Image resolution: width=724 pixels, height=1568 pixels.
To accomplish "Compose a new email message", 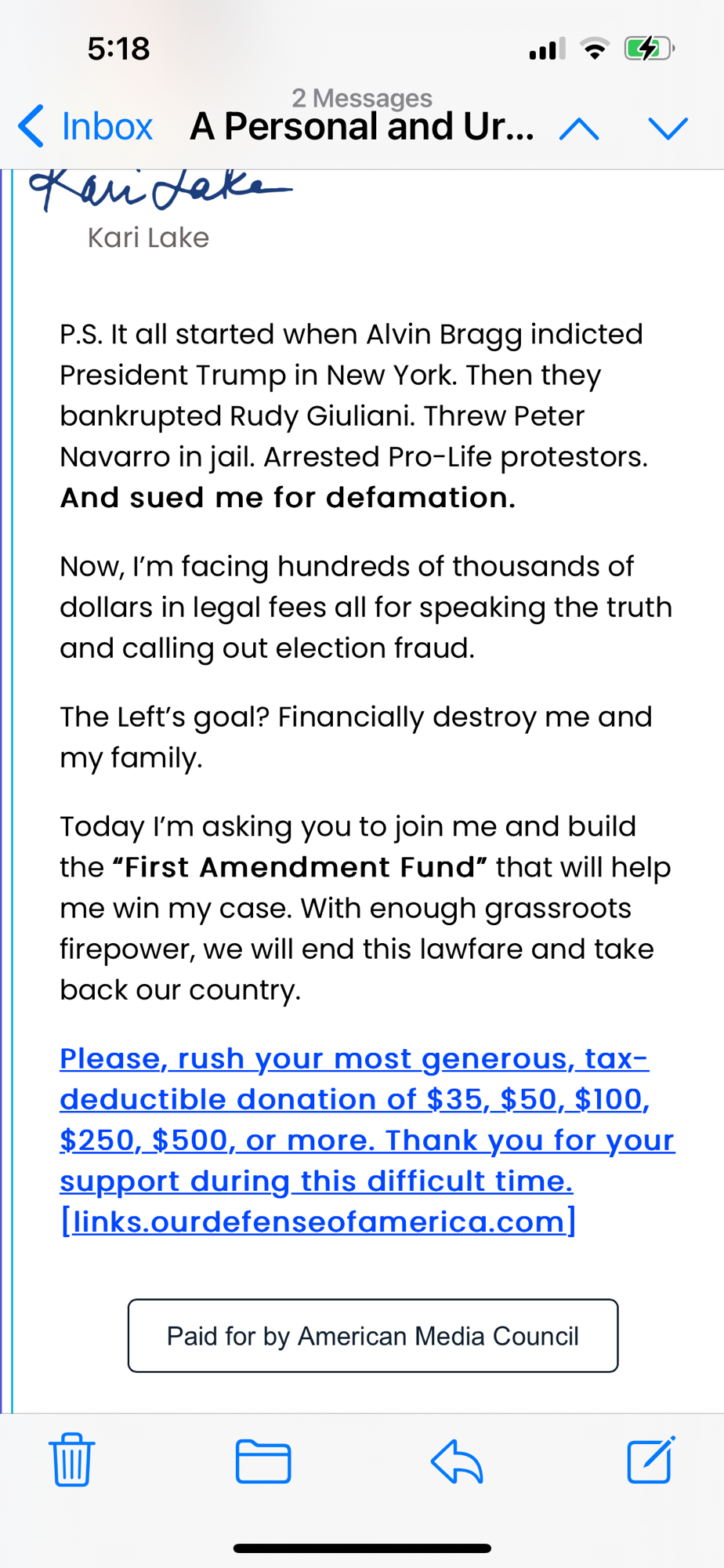I will 650,1460.
